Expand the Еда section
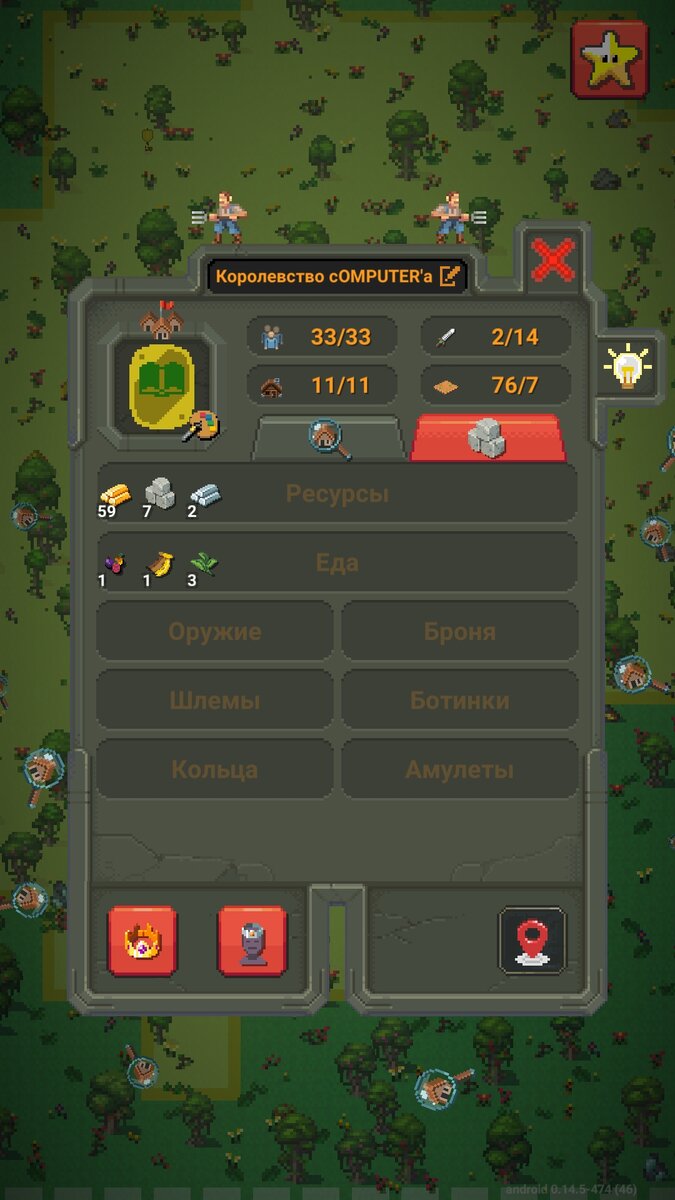This screenshot has height=1200, width=675. (x=337, y=562)
